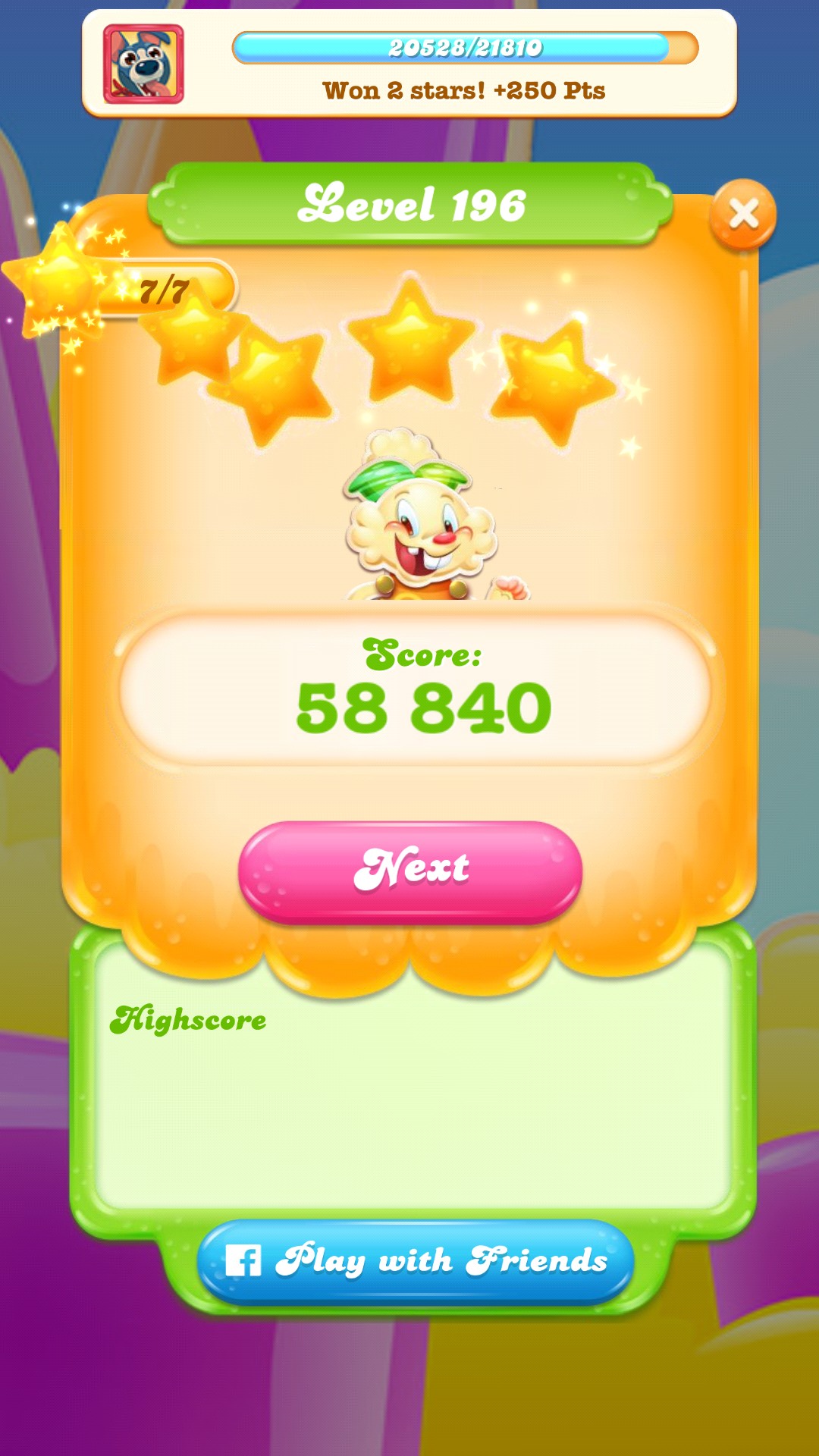Close the Level 196 results dialog
This screenshot has width=819, height=1456.
point(742,215)
